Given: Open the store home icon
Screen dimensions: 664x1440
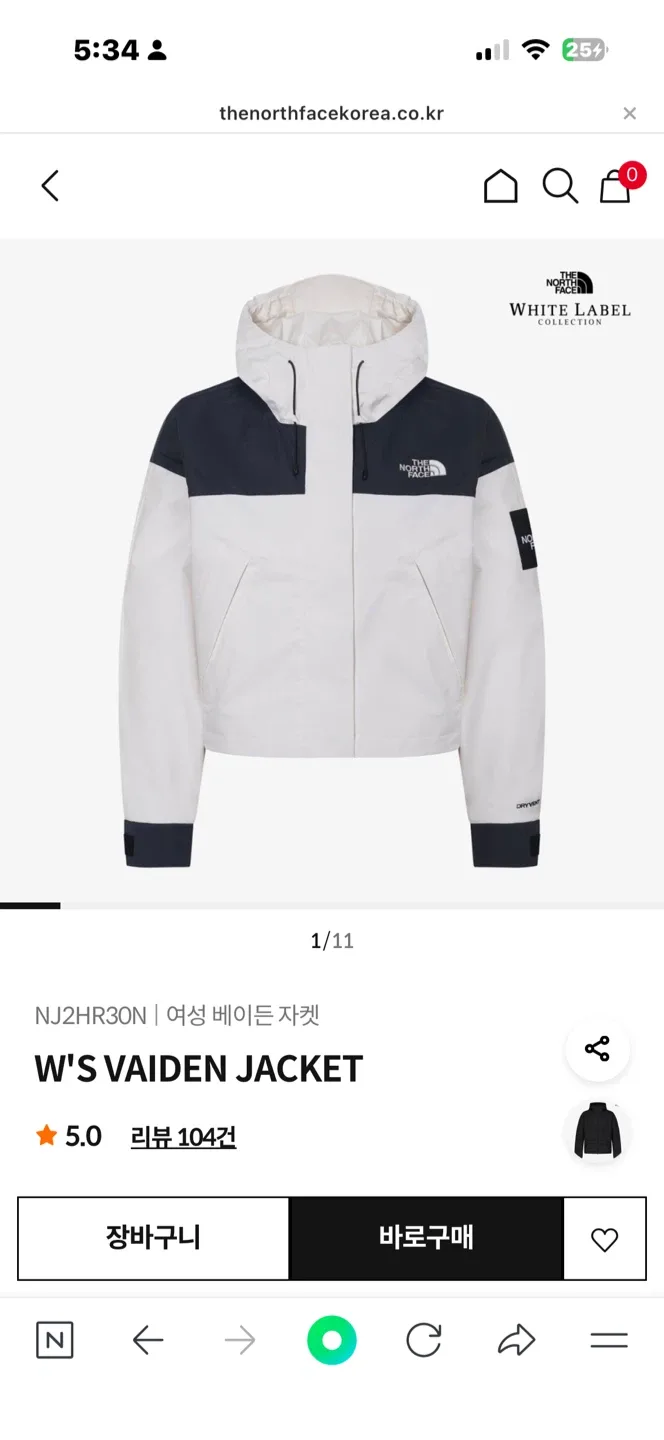Looking at the screenshot, I should coord(500,186).
